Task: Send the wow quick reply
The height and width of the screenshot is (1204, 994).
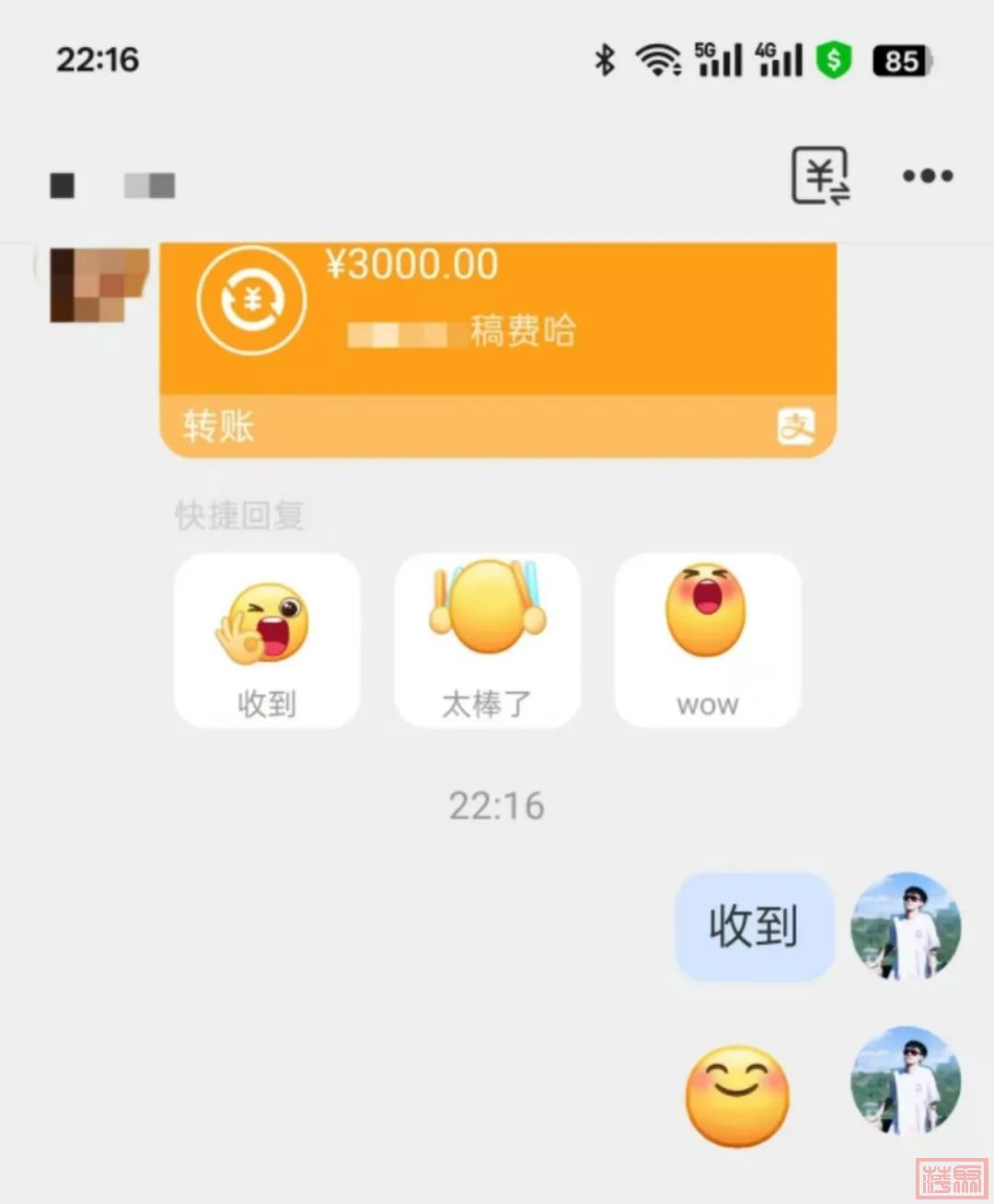Action: [x=707, y=641]
